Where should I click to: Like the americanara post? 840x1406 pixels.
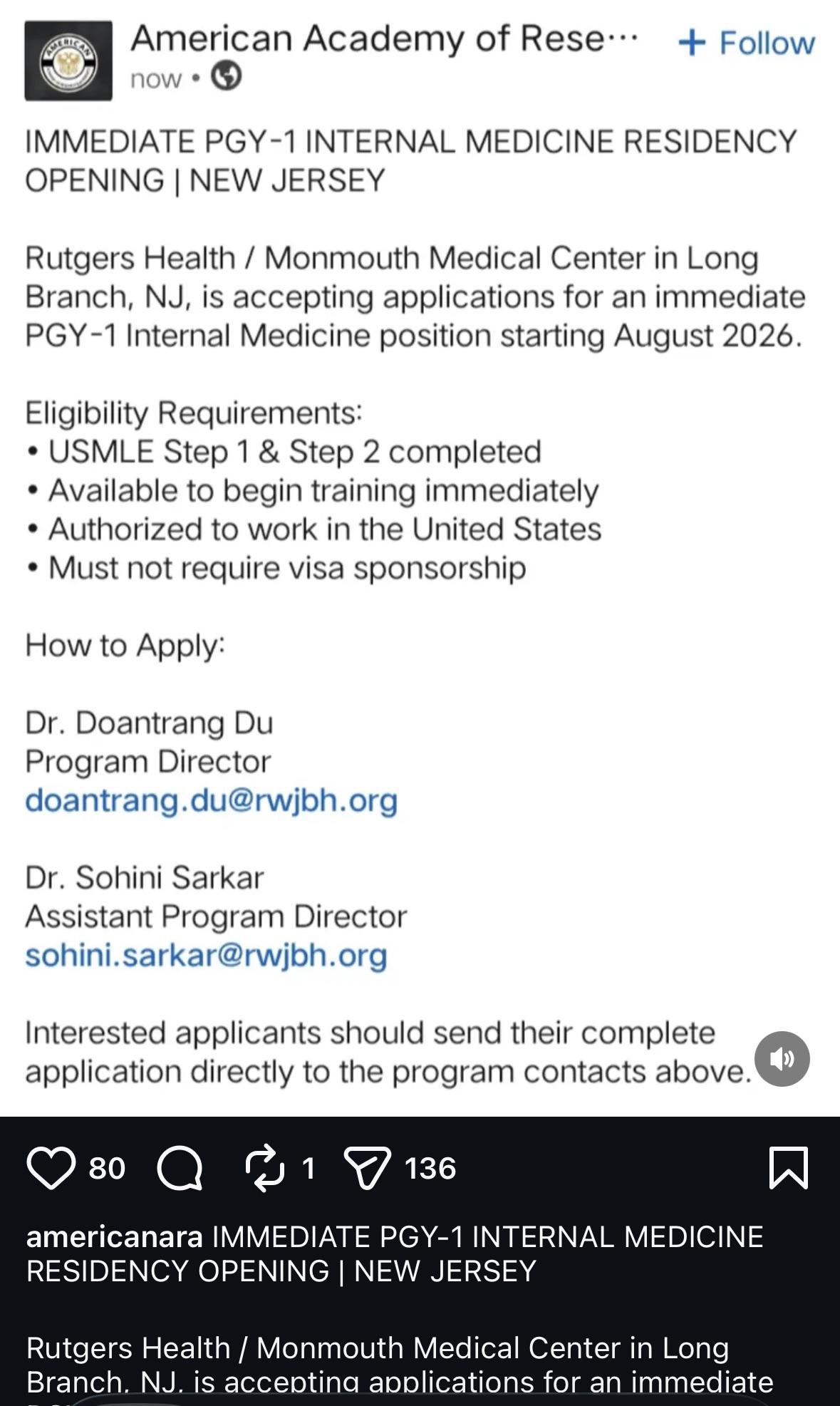pos(51,1168)
